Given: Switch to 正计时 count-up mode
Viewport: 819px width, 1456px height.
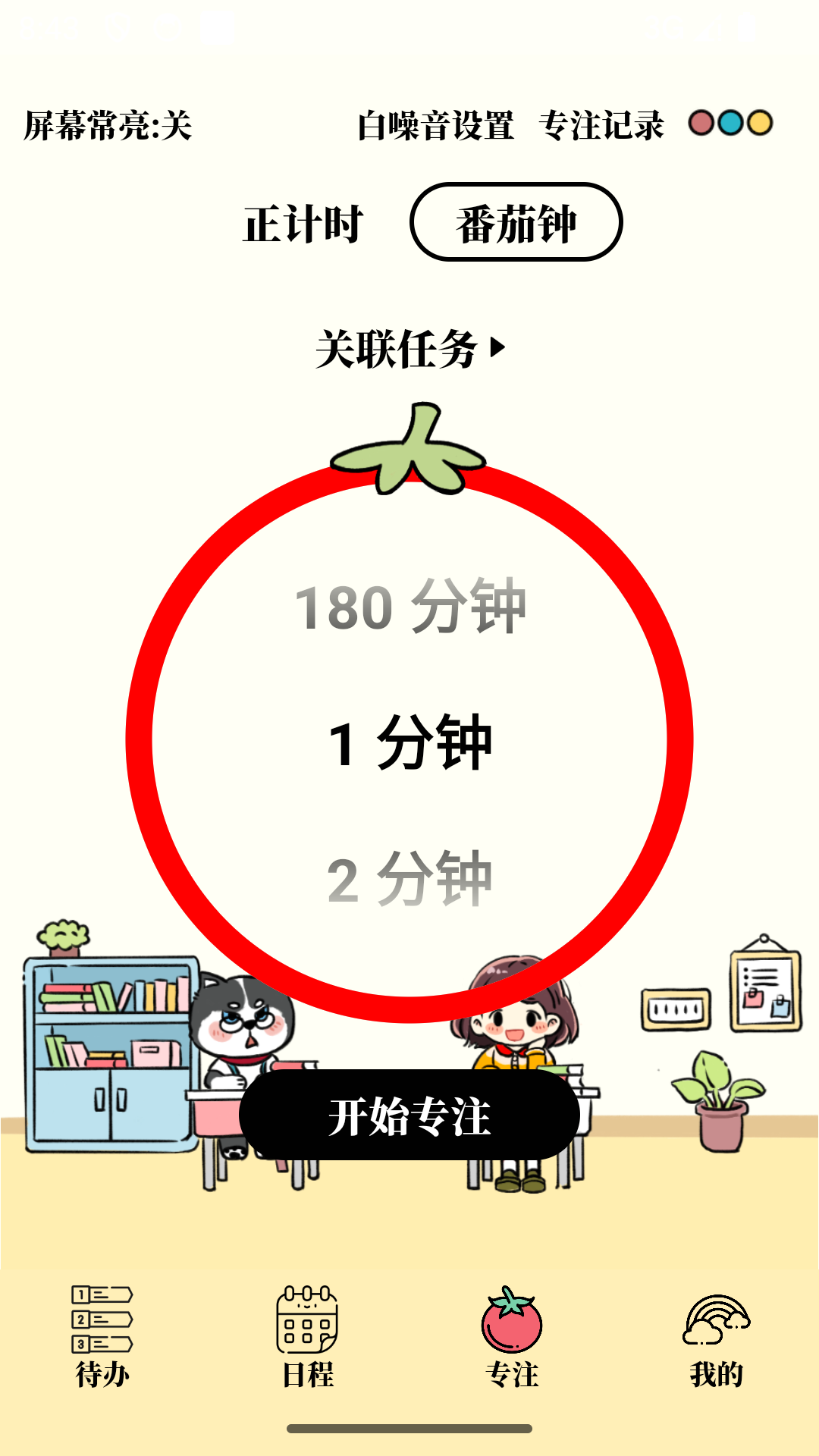Looking at the screenshot, I should 303,224.
